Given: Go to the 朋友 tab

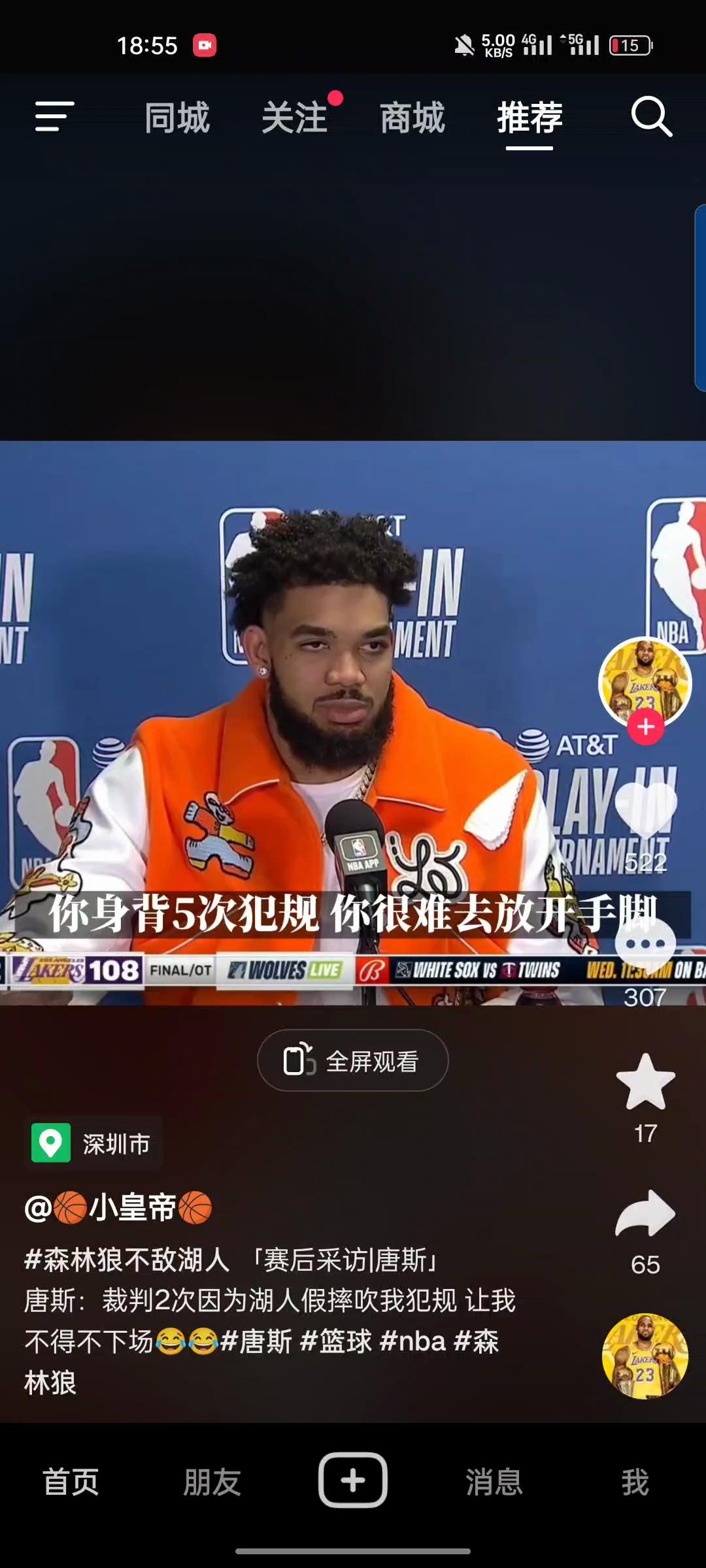Looking at the screenshot, I should pos(212,1482).
